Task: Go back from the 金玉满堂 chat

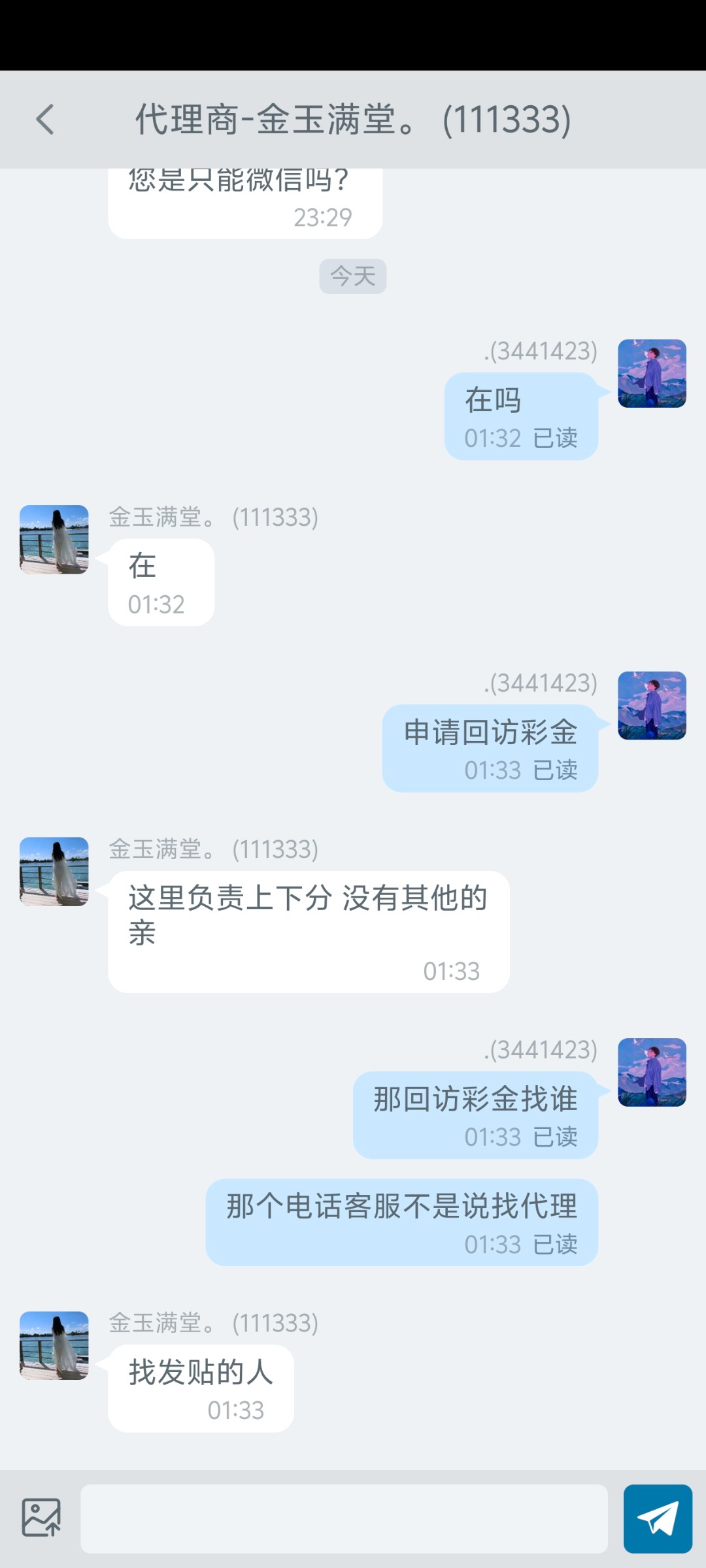Action: [x=44, y=120]
